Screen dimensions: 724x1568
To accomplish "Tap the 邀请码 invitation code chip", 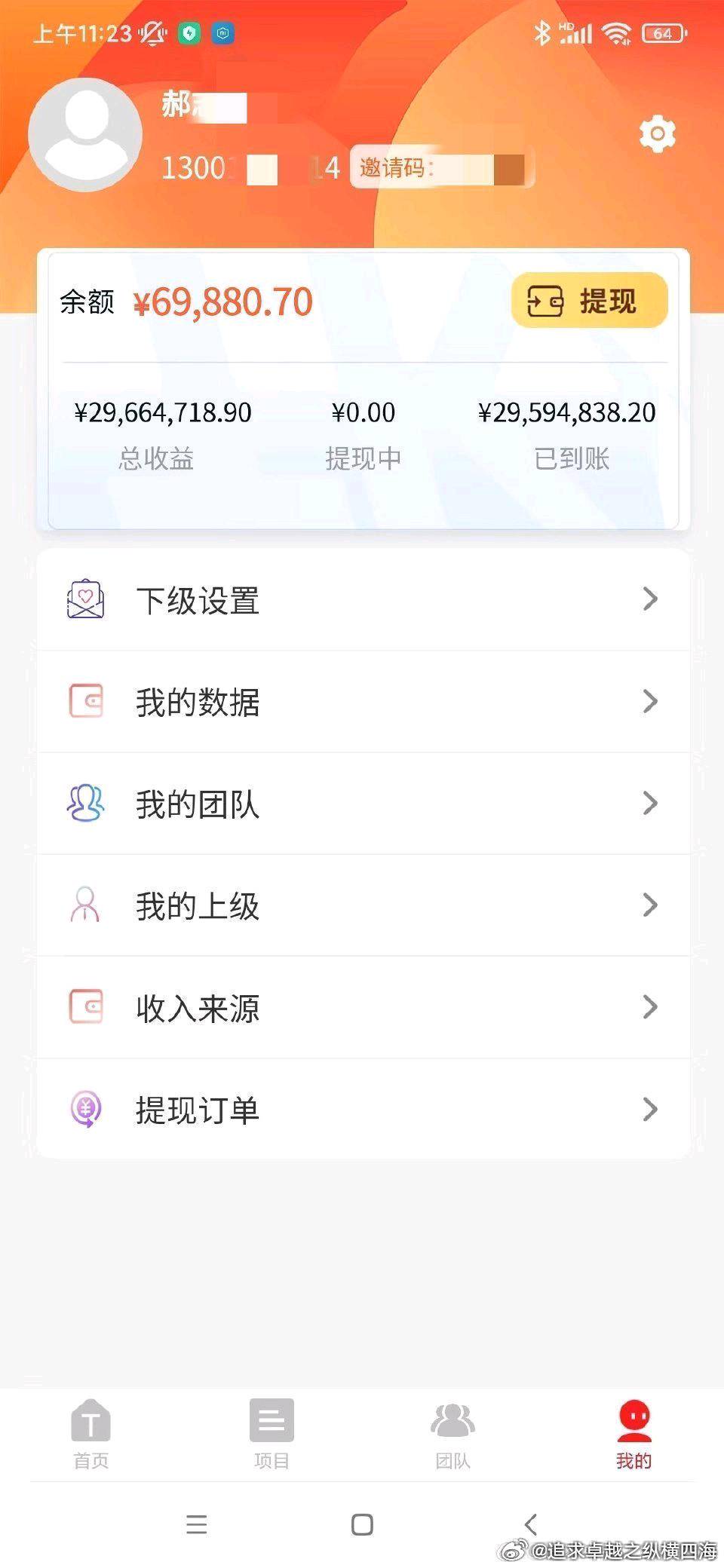I will [442, 167].
